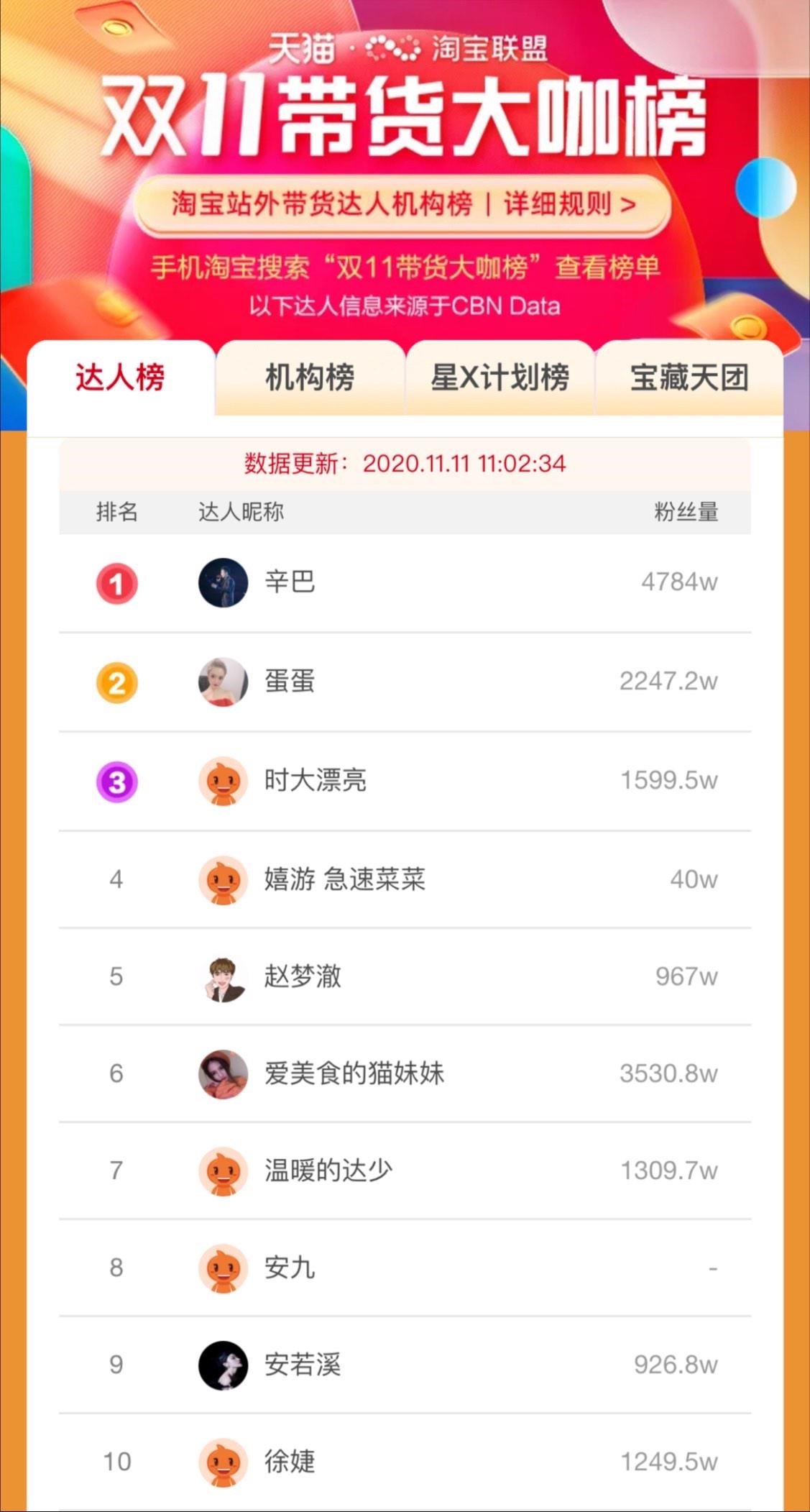
Task: Open 爱美食的猫妹妹's avatar picture
Action: (x=224, y=1074)
